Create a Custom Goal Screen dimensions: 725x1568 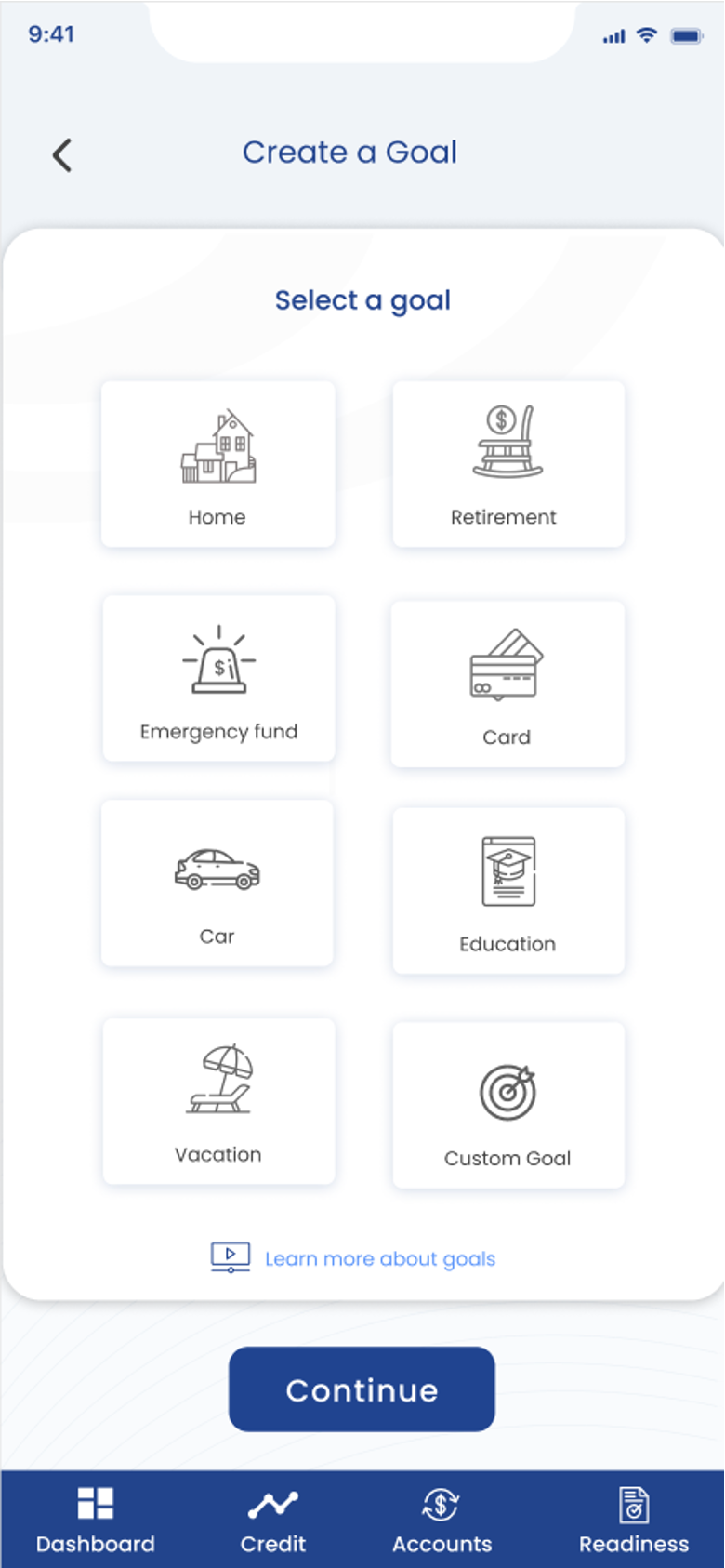tap(508, 1105)
